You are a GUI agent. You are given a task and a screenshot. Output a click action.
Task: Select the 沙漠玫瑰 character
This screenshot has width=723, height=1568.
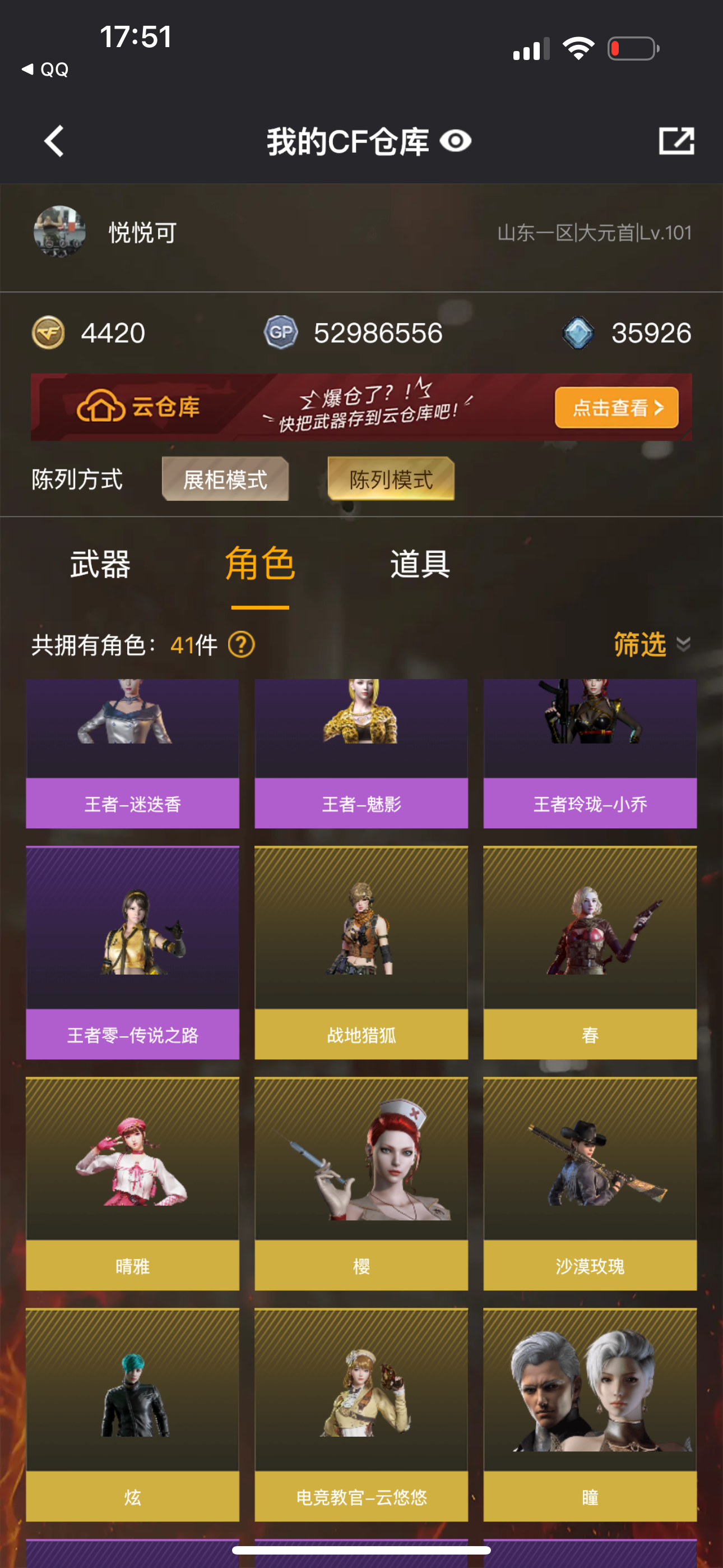coord(590,1183)
